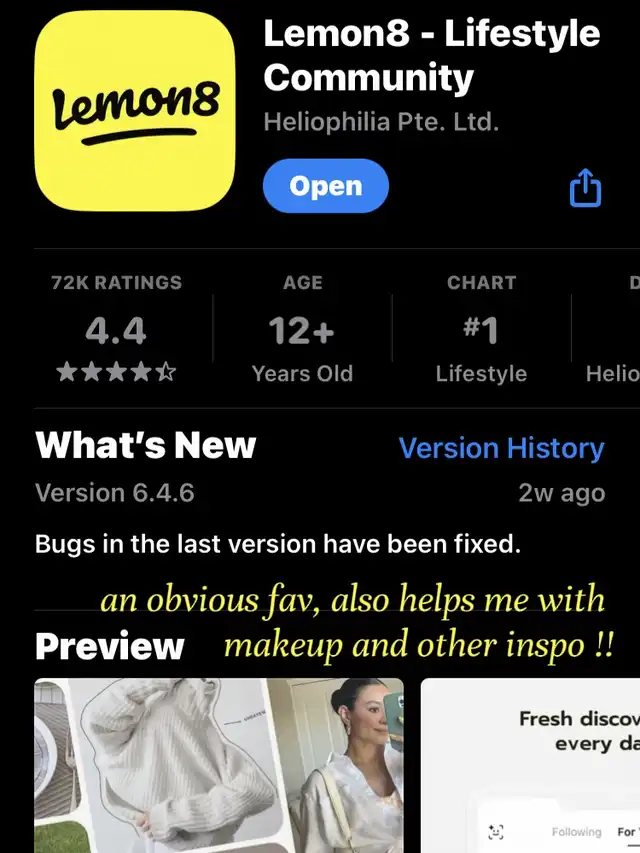Share the Lemon8 app page

pyautogui.click(x=585, y=187)
